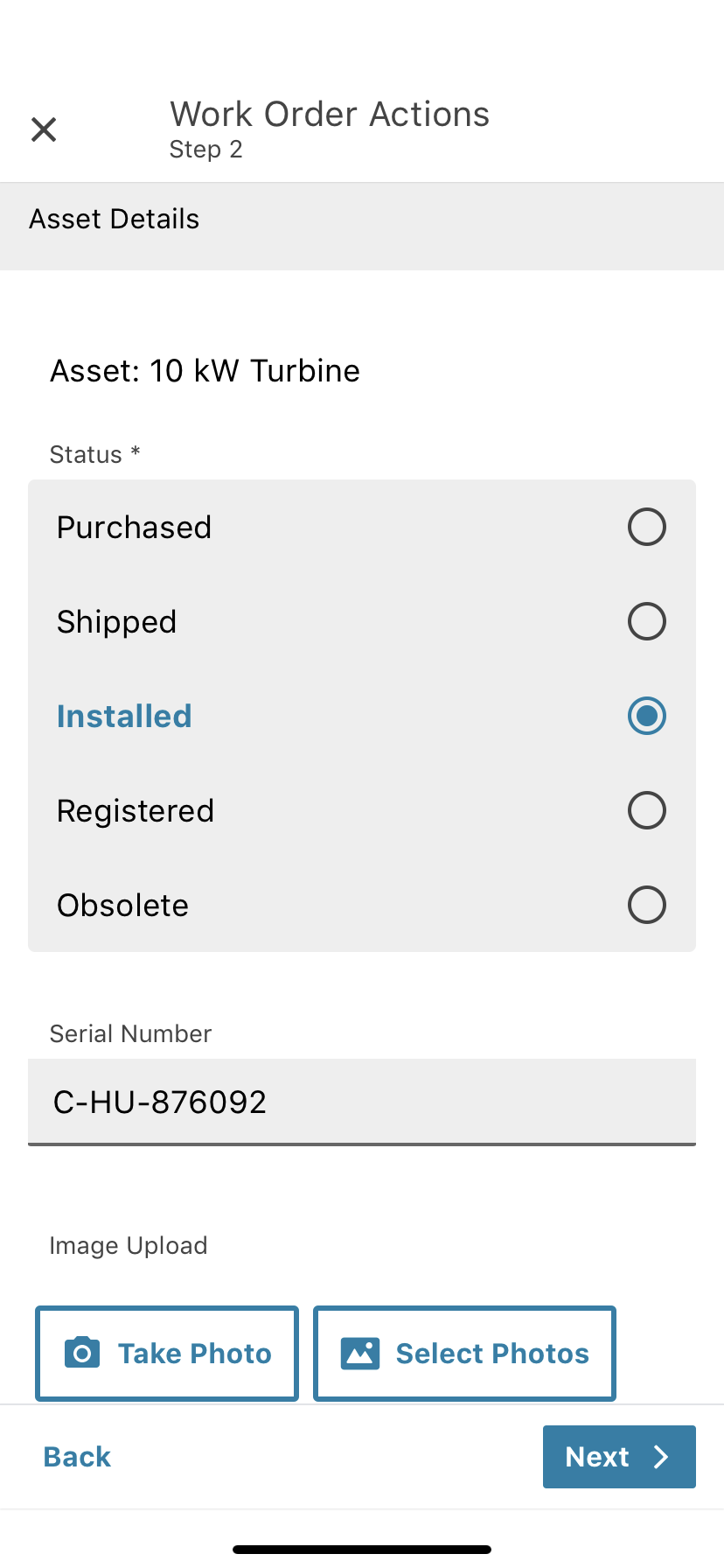
Task: Click the photo gallery icon on Select Photos
Action: coord(361,1353)
